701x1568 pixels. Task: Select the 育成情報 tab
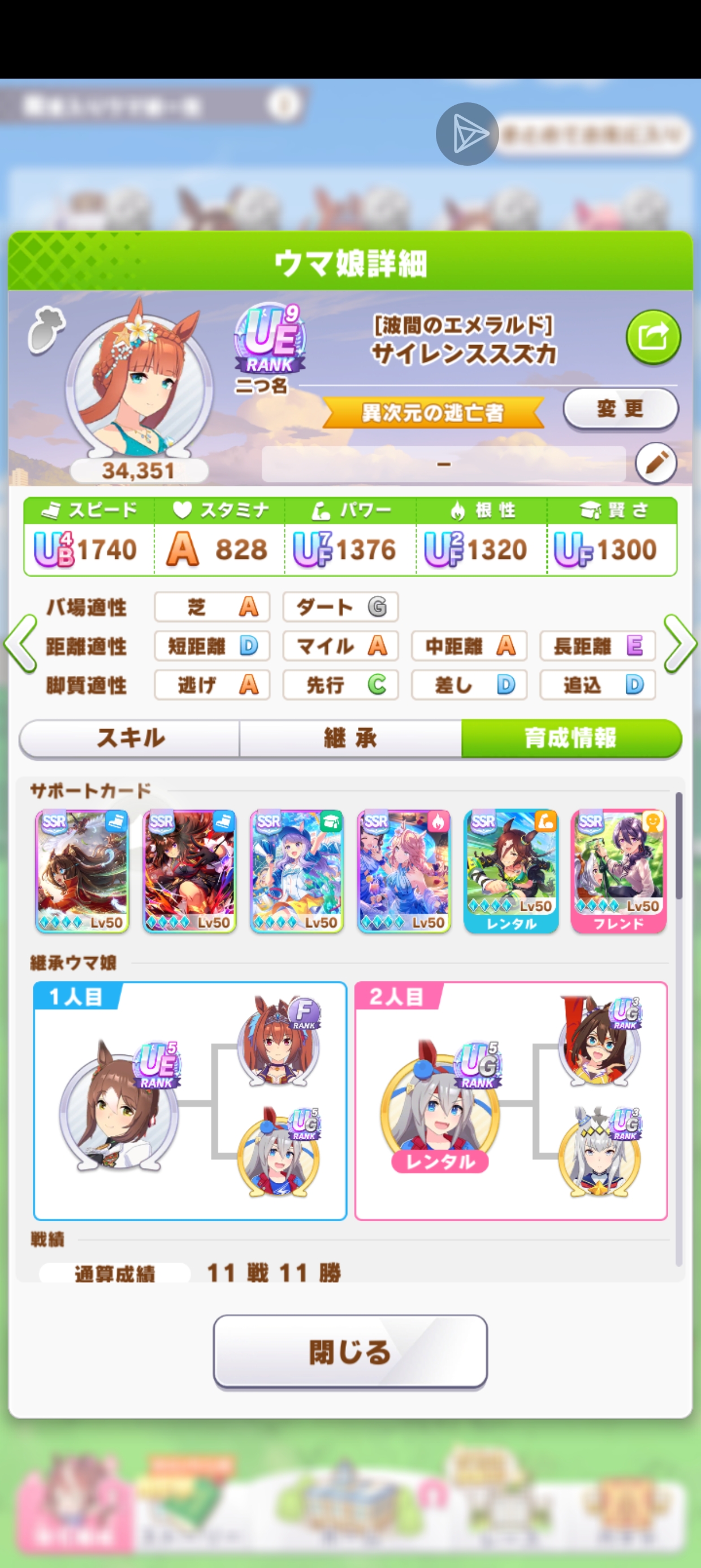(x=570, y=738)
